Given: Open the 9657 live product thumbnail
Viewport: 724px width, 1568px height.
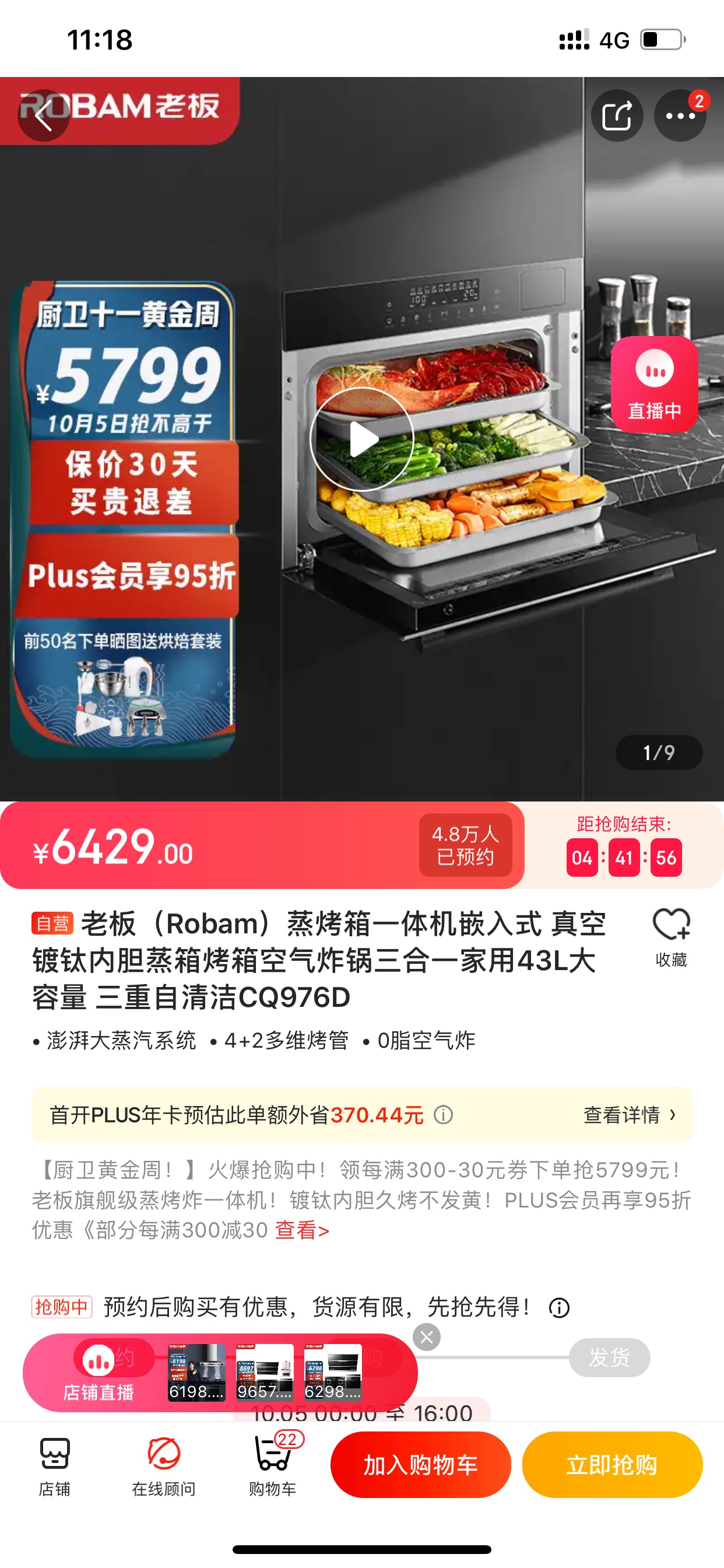Looking at the screenshot, I should pyautogui.click(x=265, y=1373).
